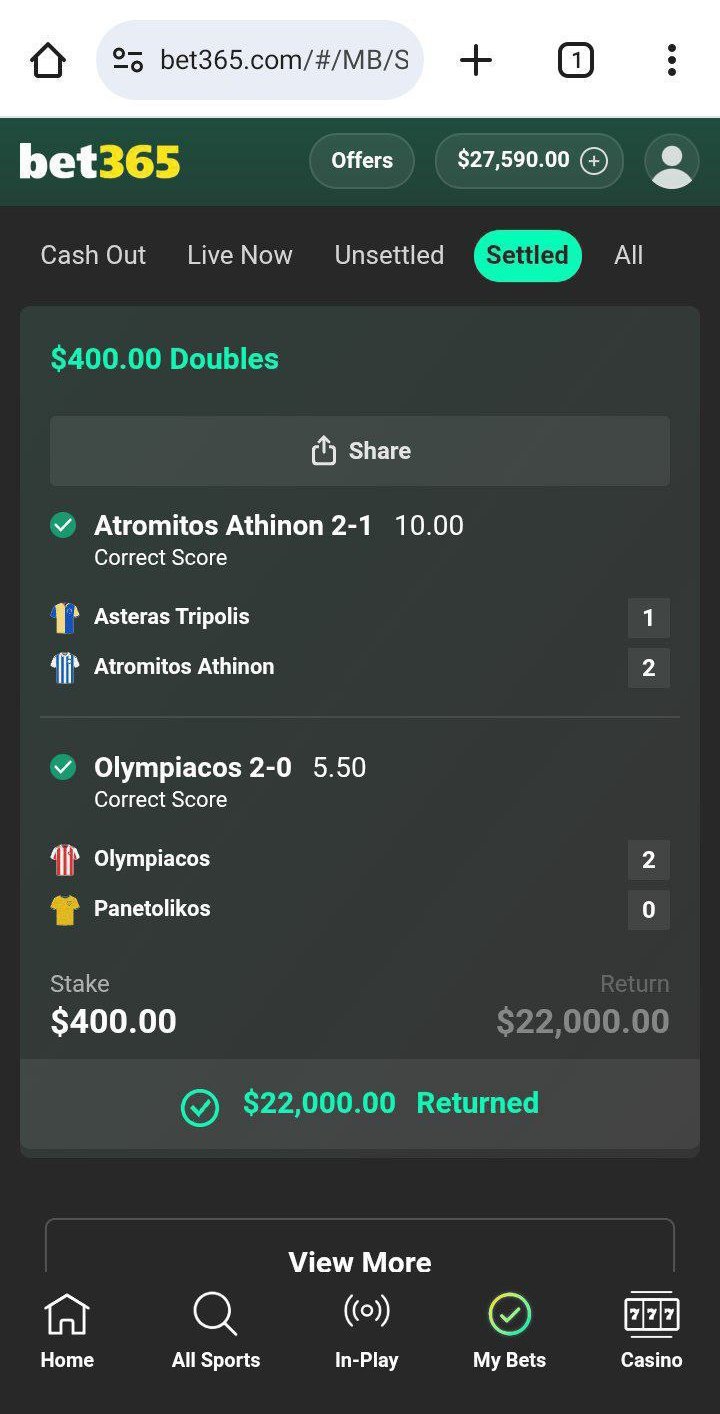Open the account profile icon

671,161
